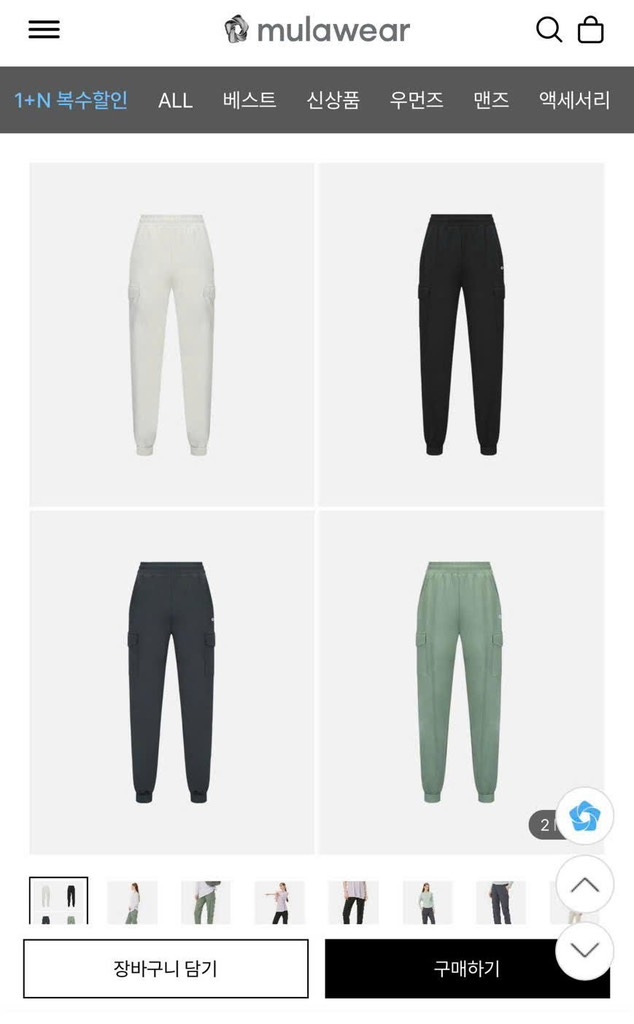Select the ALL category tab
Viewport: 634px width, 1024px height.
(175, 100)
